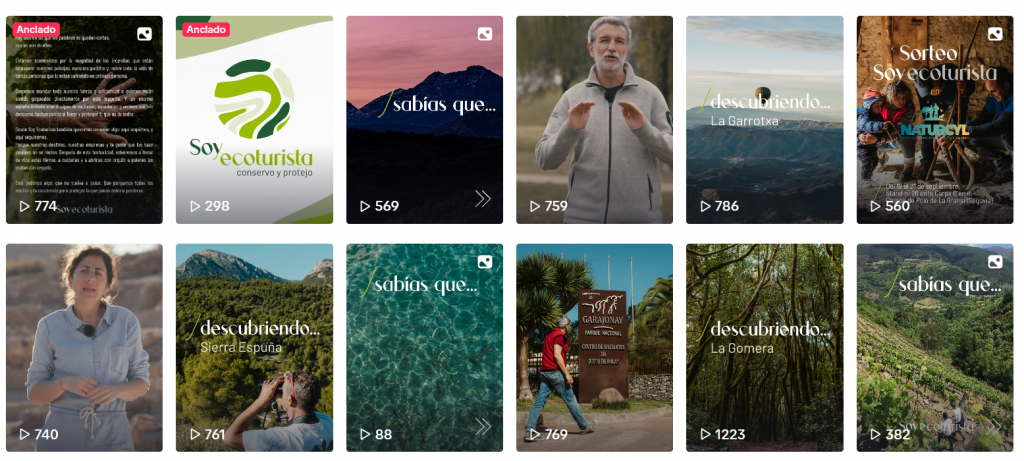Open the video of the man in the grey jacket
Screen dimensions: 1024x461
594,120
